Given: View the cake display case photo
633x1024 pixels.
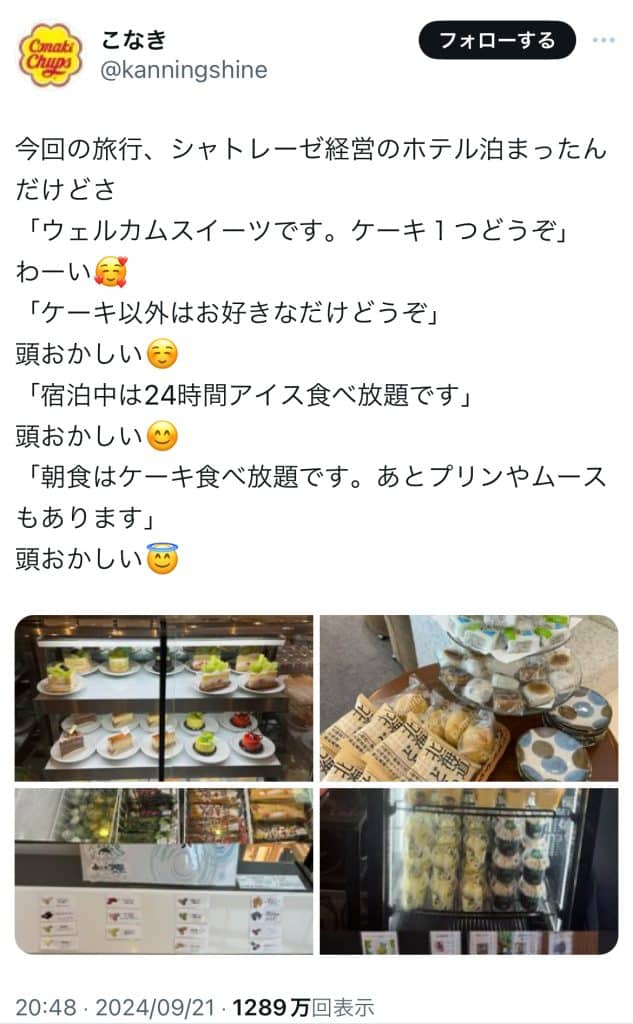Looking at the screenshot, I should pyautogui.click(x=164, y=697).
